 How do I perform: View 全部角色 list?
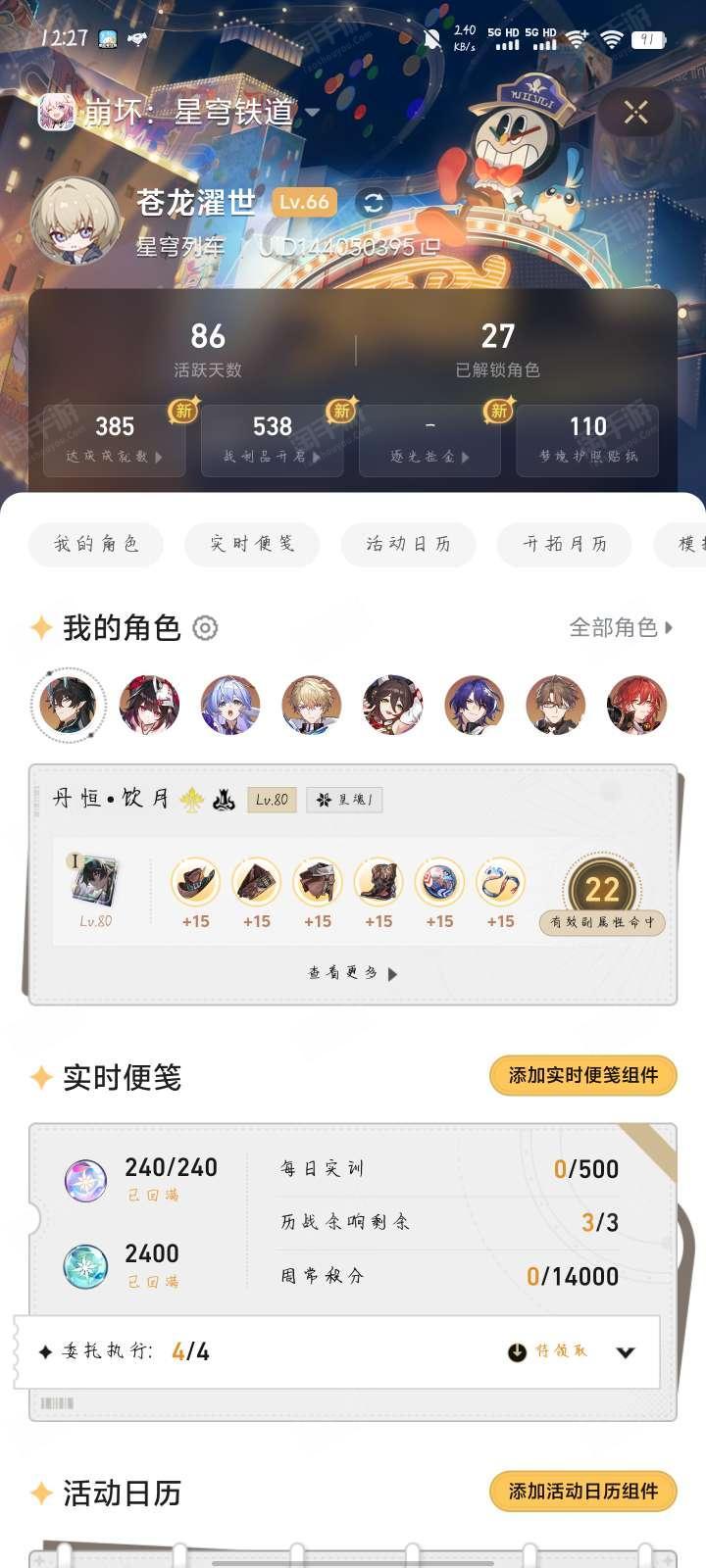click(x=621, y=627)
